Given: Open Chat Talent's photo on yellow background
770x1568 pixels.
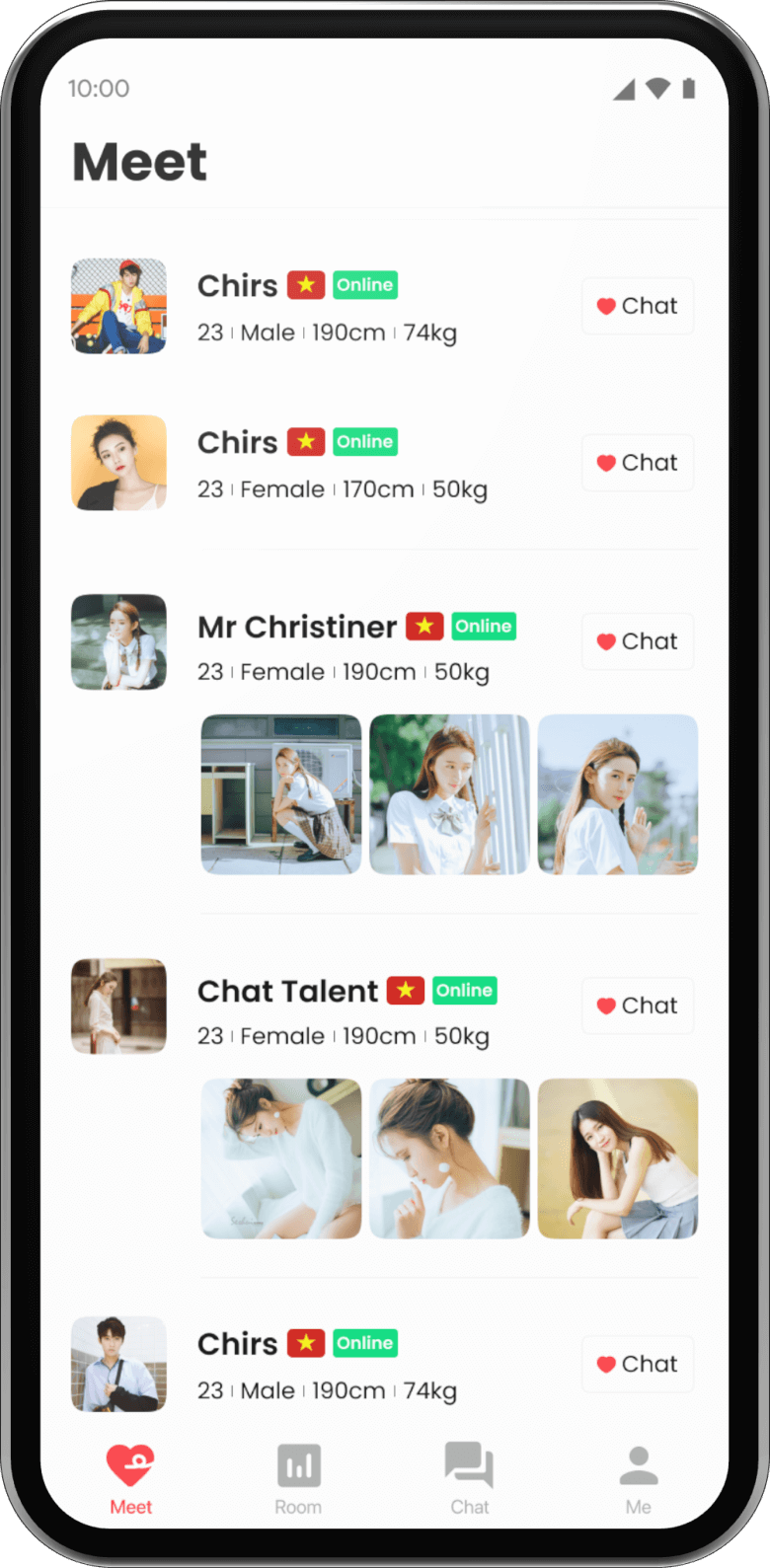Looking at the screenshot, I should (618, 1158).
